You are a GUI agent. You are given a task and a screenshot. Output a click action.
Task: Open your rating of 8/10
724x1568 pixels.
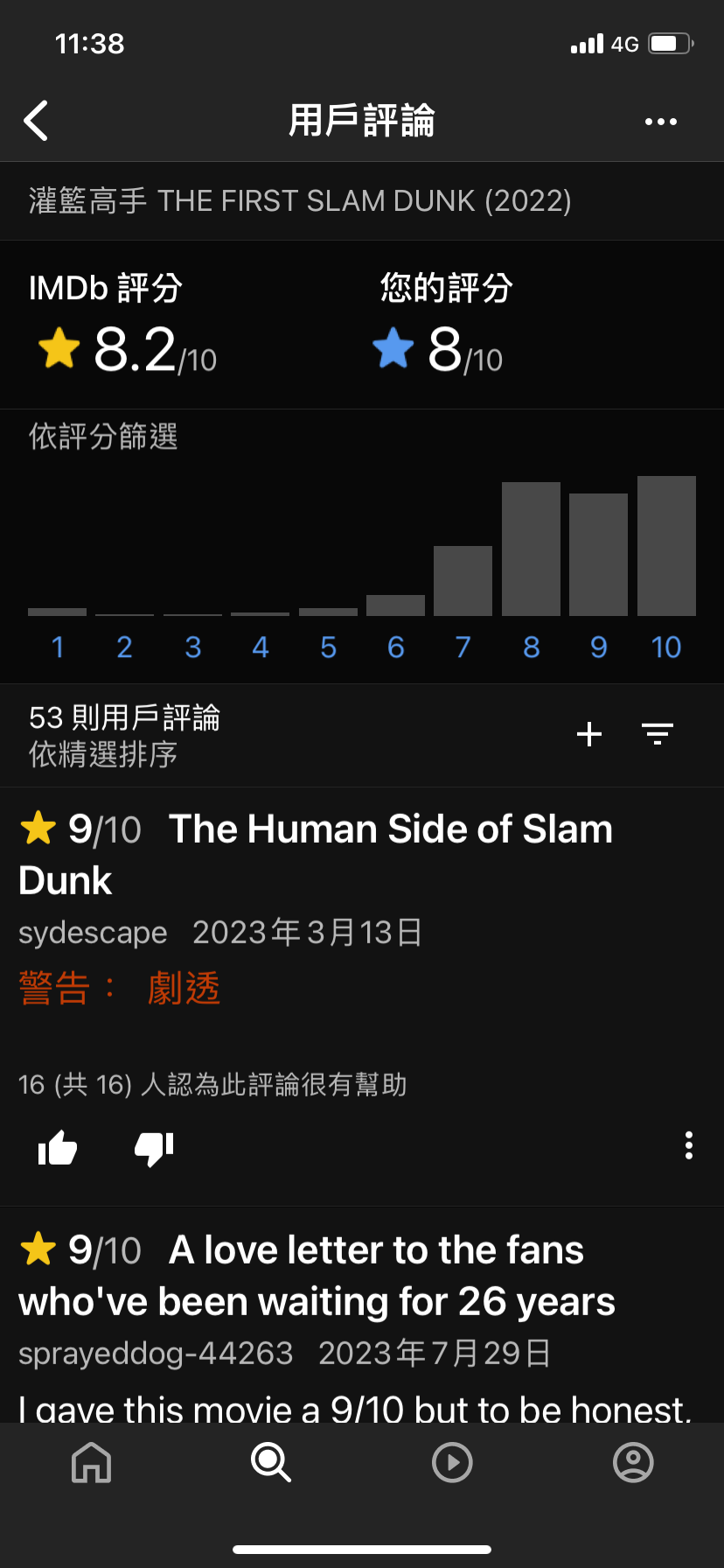pyautogui.click(x=440, y=349)
